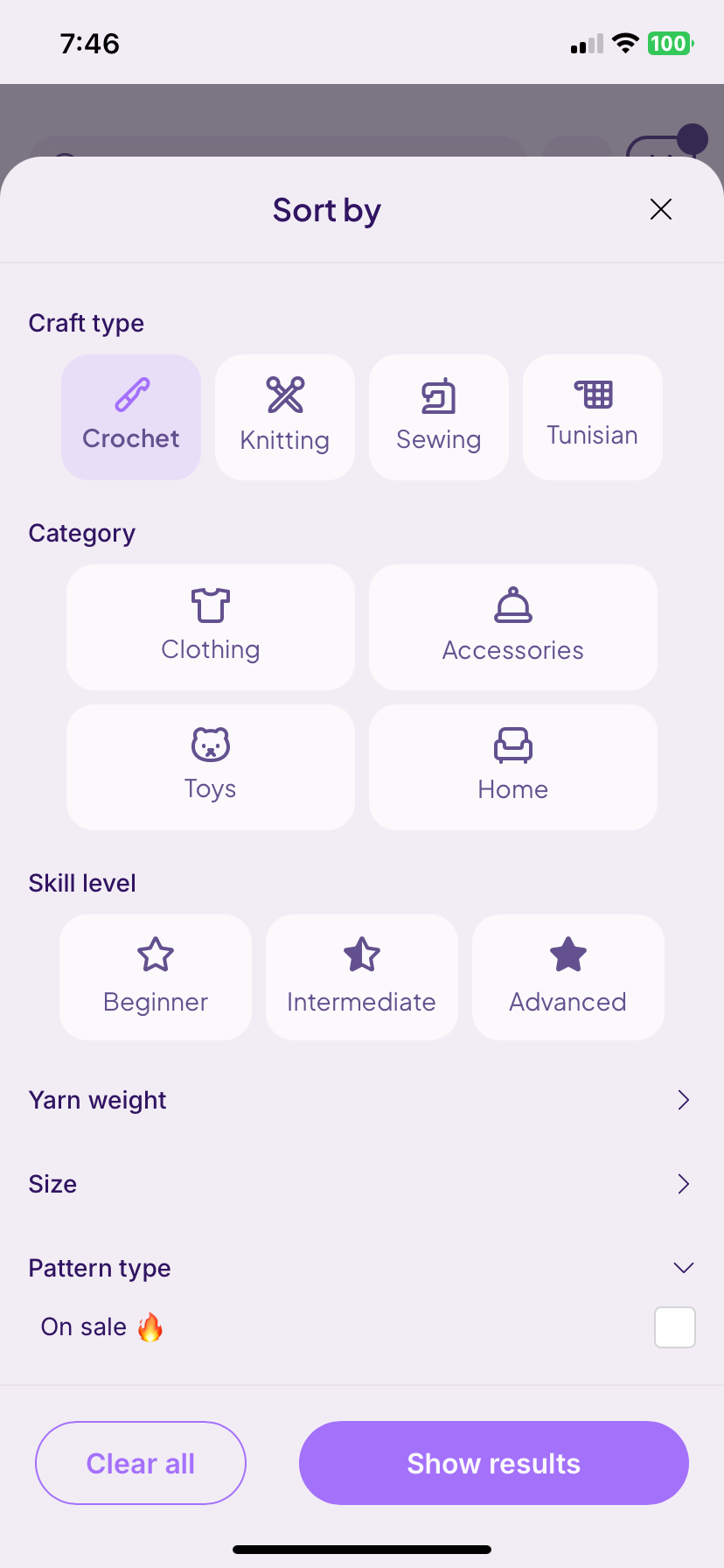
Task: Tap Clear all filters
Action: click(141, 1463)
